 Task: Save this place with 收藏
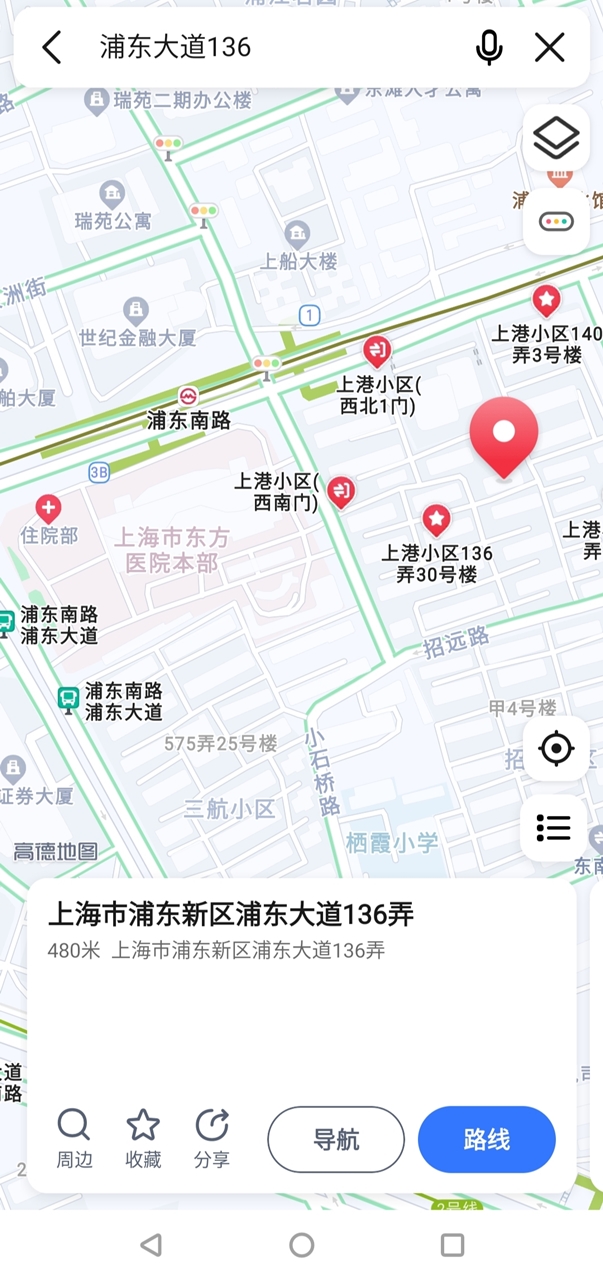143,1139
